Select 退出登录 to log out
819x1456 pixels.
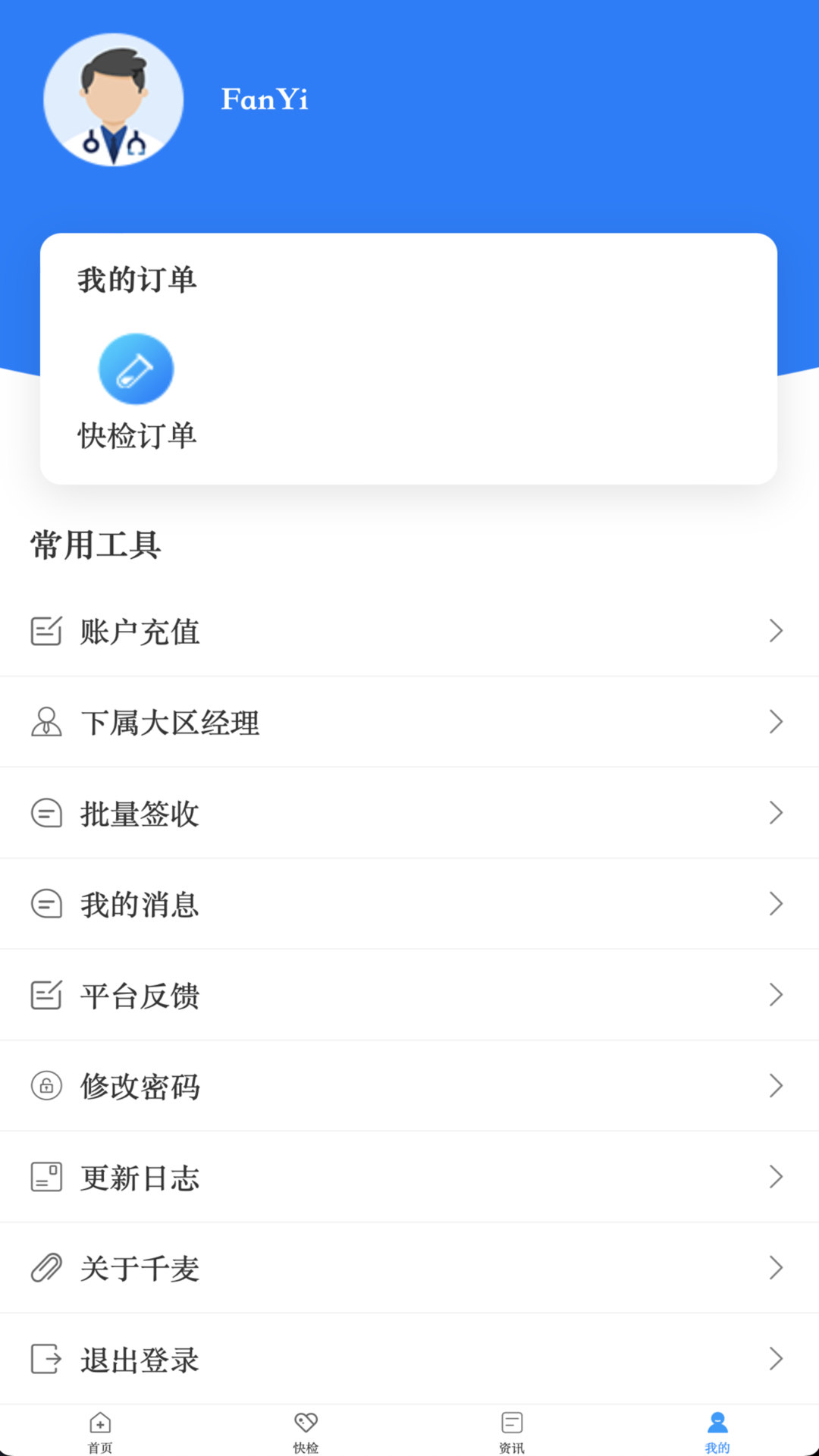(409, 1359)
